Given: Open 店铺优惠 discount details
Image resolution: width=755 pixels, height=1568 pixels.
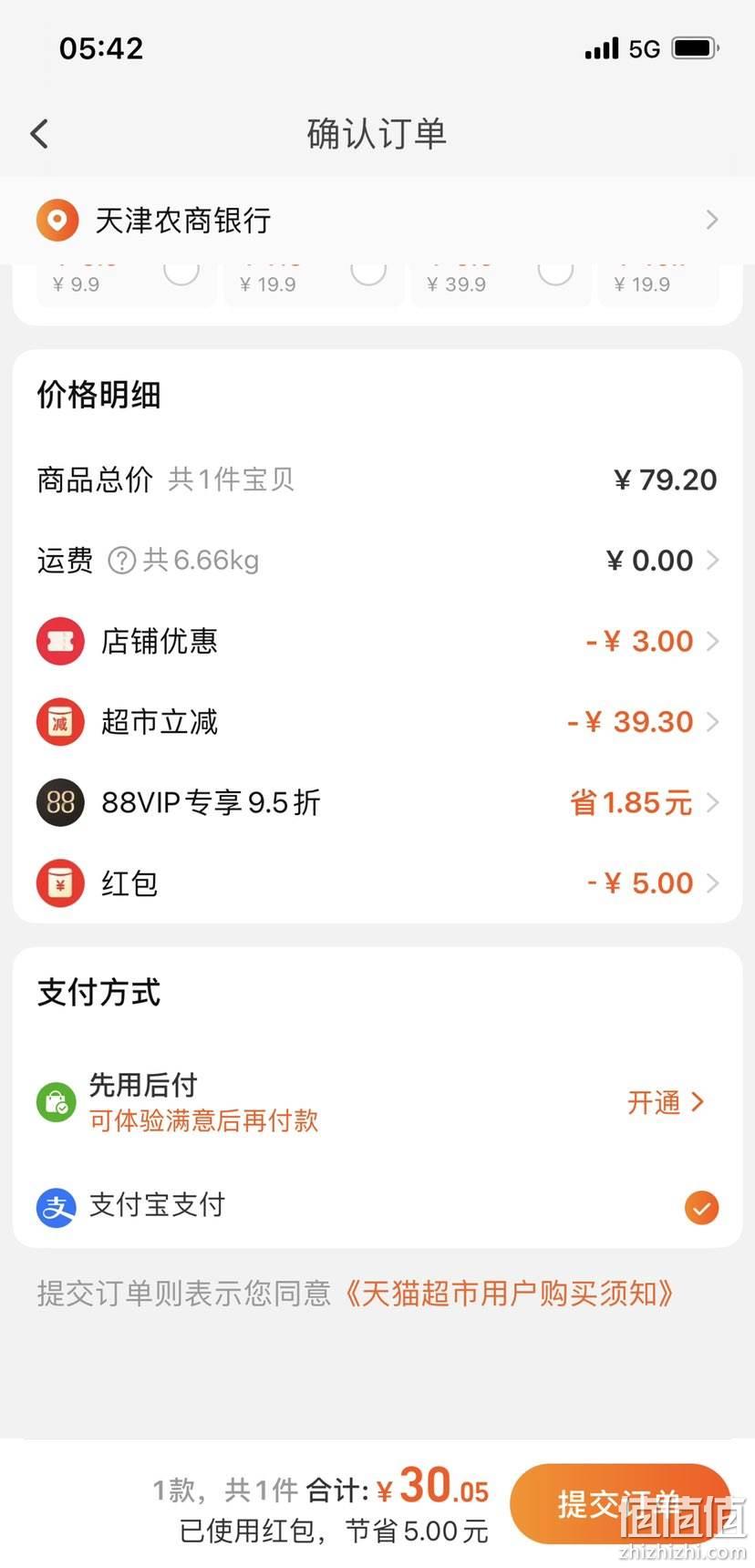Looking at the screenshot, I should pos(377,641).
